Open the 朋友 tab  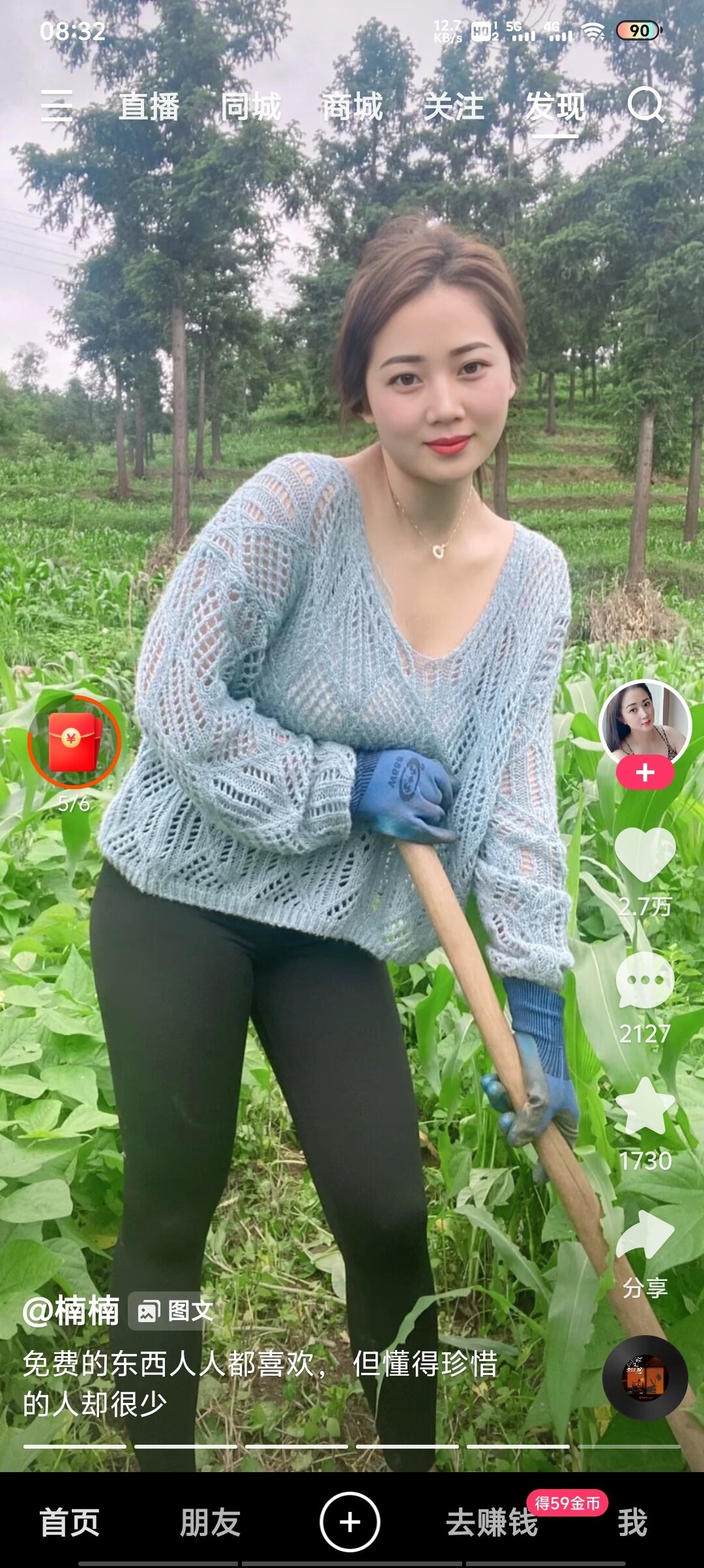click(210, 1522)
